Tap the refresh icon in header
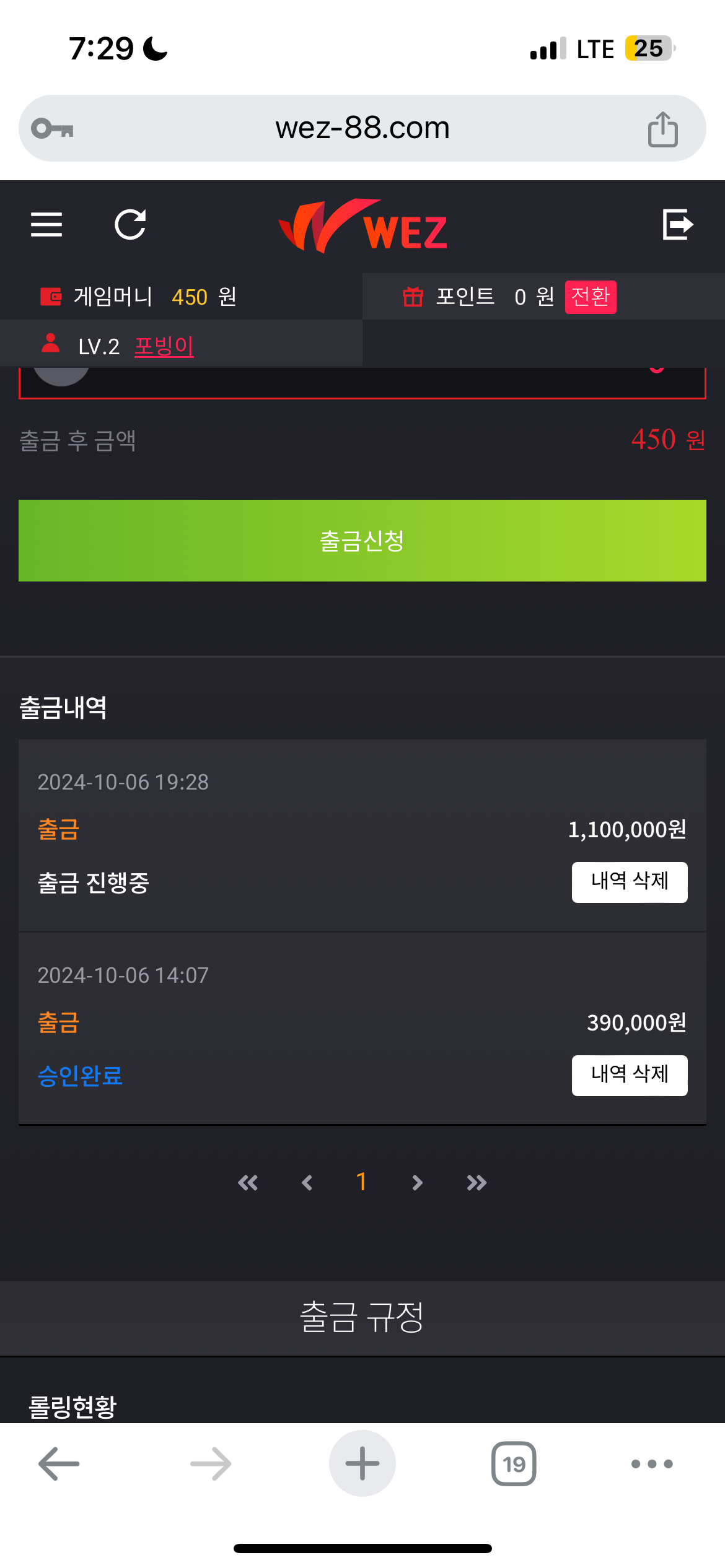Screen dimensions: 725x1568 pyautogui.click(x=130, y=224)
